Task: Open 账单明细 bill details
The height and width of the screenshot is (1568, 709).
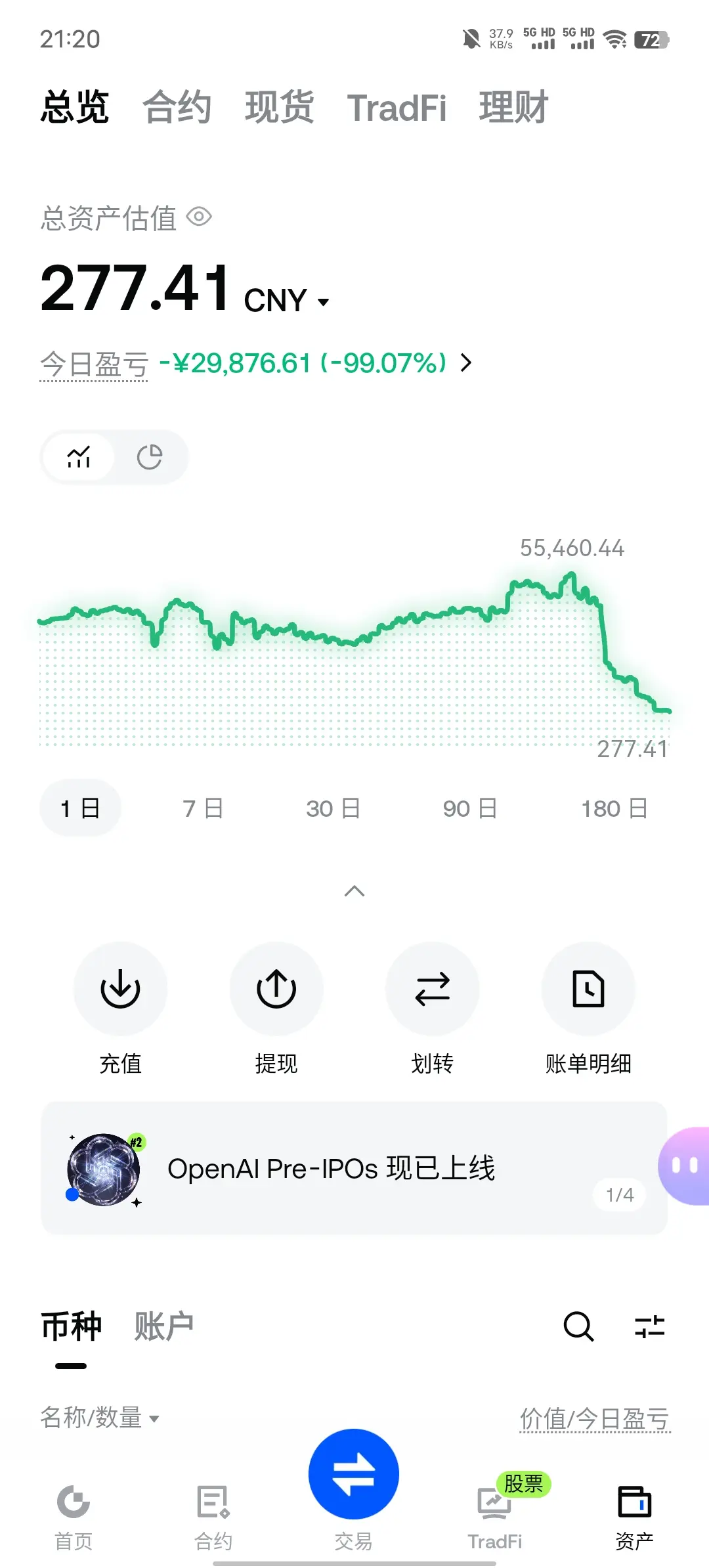Action: click(588, 1008)
